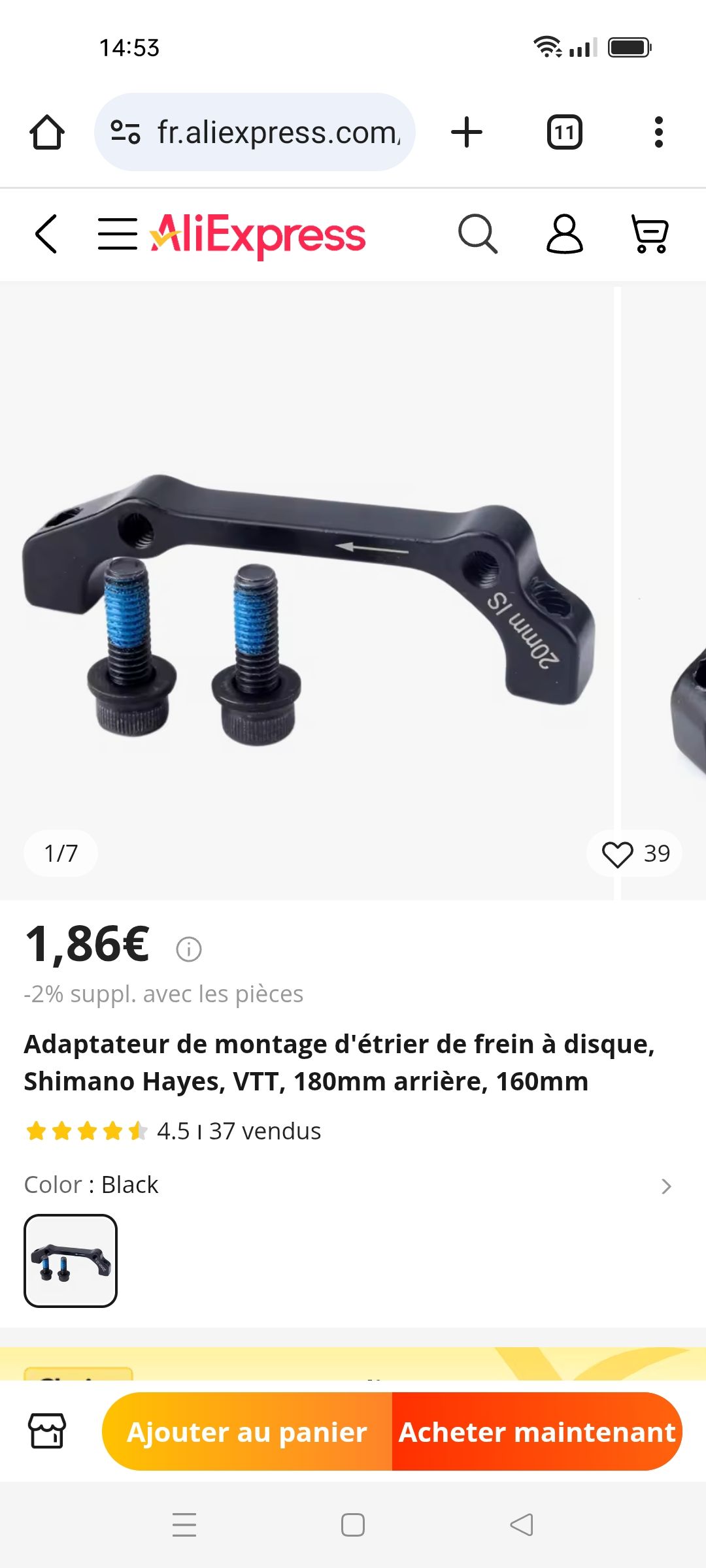This screenshot has width=706, height=1568.
Task: Go back with the AliExpress back arrow
Action: pyautogui.click(x=46, y=234)
